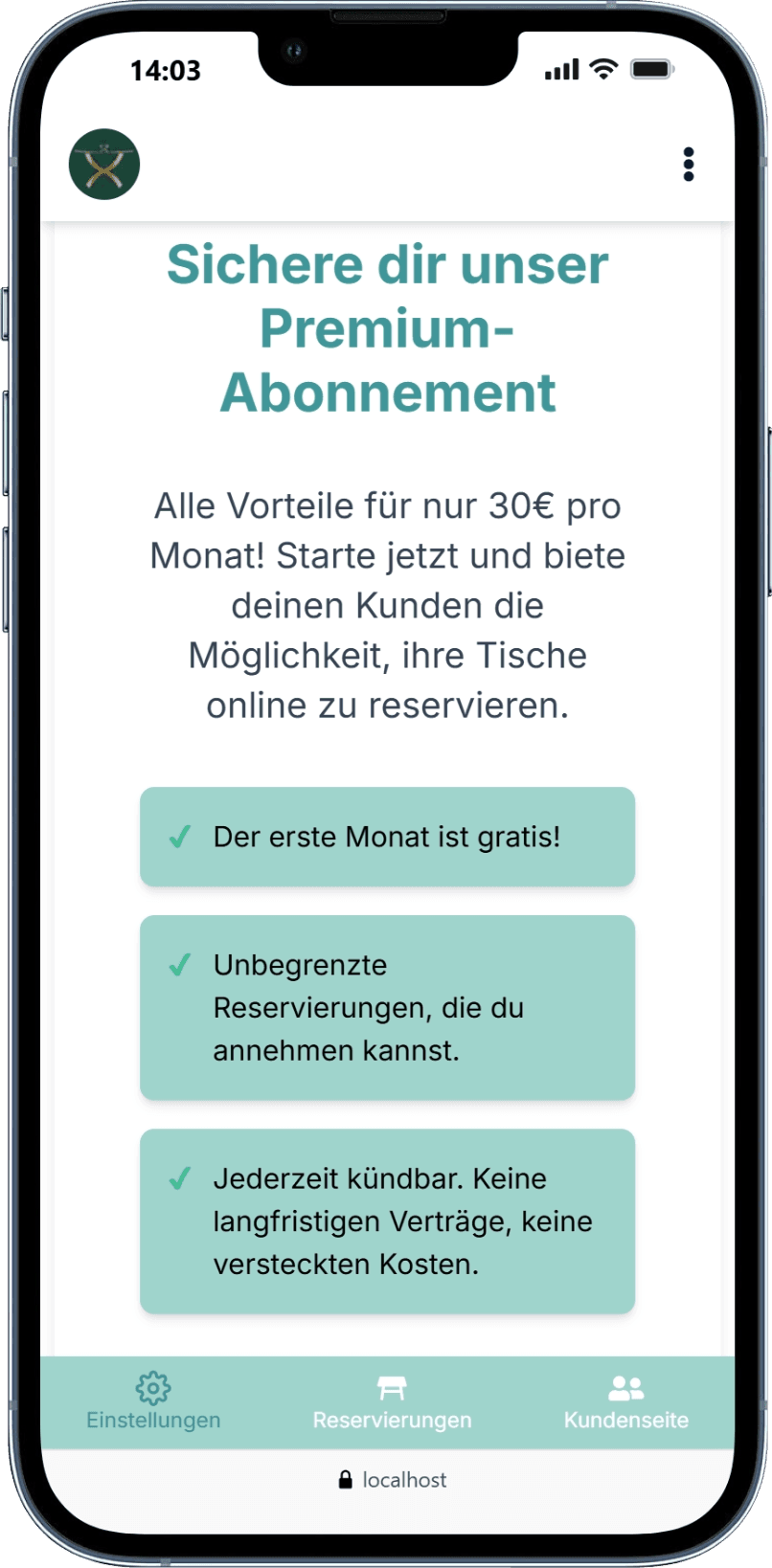Screen dimensions: 772x1568
Task: Switch to the Einstellungen tab
Action: (153, 1402)
